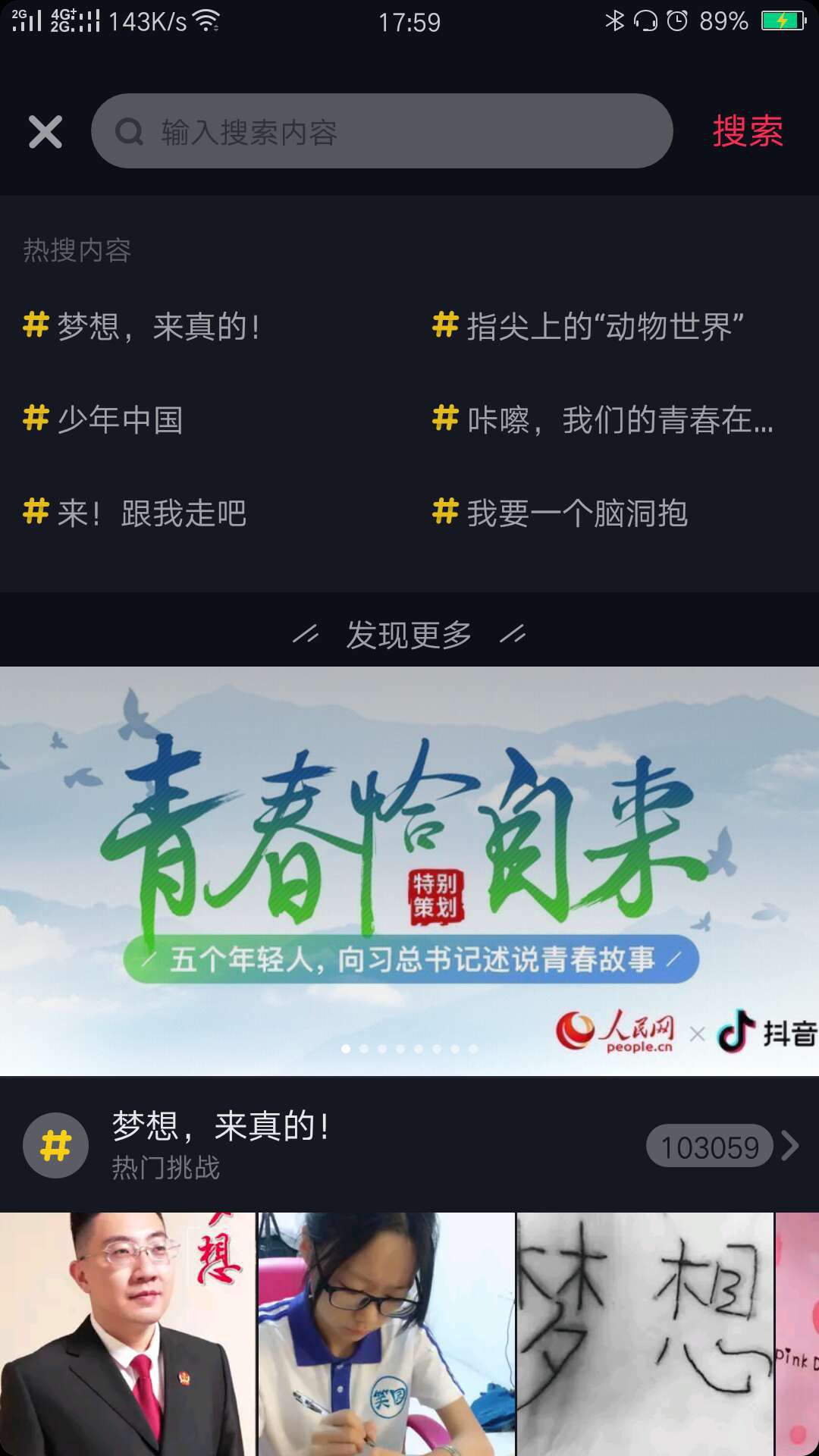Open the 青春恰自来 banner
Screen dimensions: 819x1456
[x=409, y=871]
